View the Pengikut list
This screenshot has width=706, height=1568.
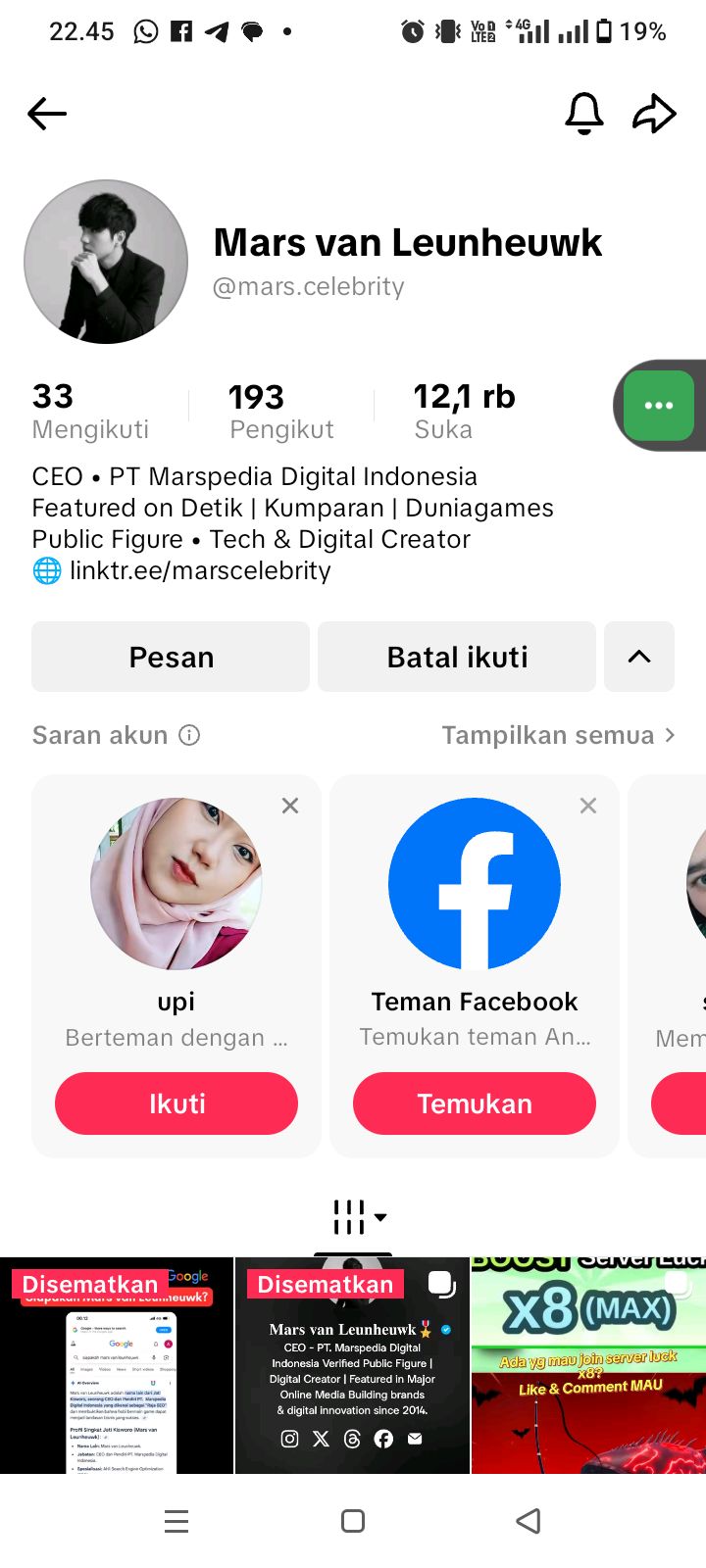280,412
